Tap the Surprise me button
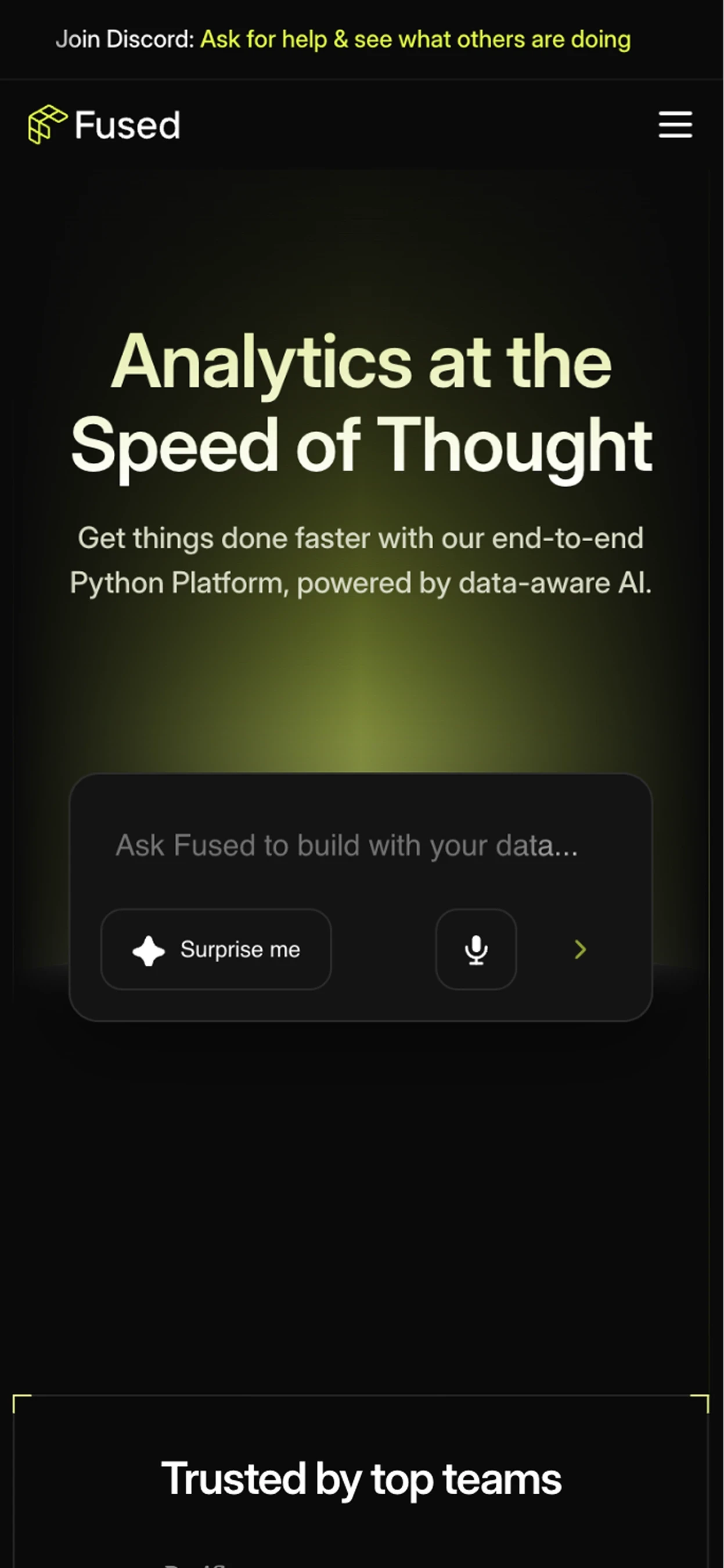The image size is (724, 1568). pyautogui.click(x=216, y=950)
